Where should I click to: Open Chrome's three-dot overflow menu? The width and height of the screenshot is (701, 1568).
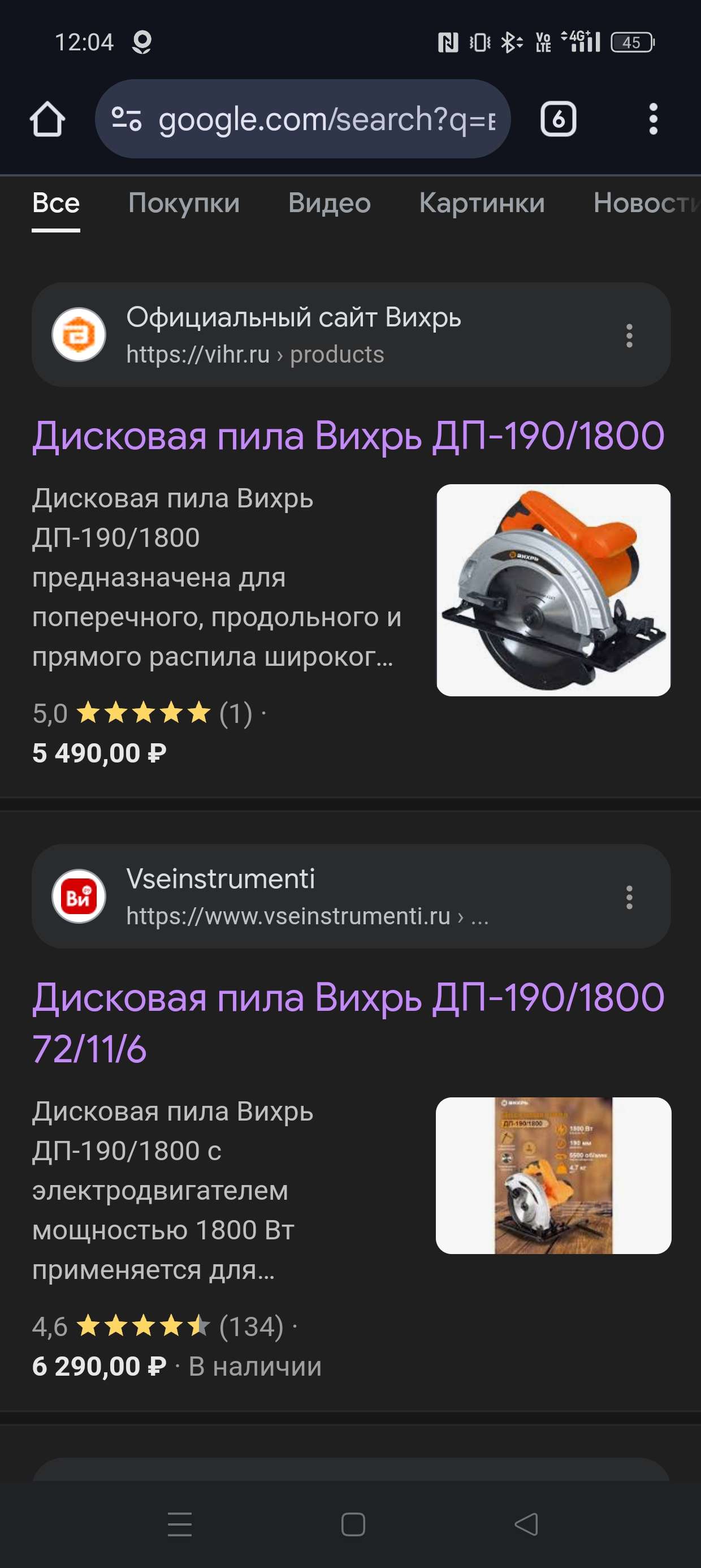pyautogui.click(x=653, y=119)
